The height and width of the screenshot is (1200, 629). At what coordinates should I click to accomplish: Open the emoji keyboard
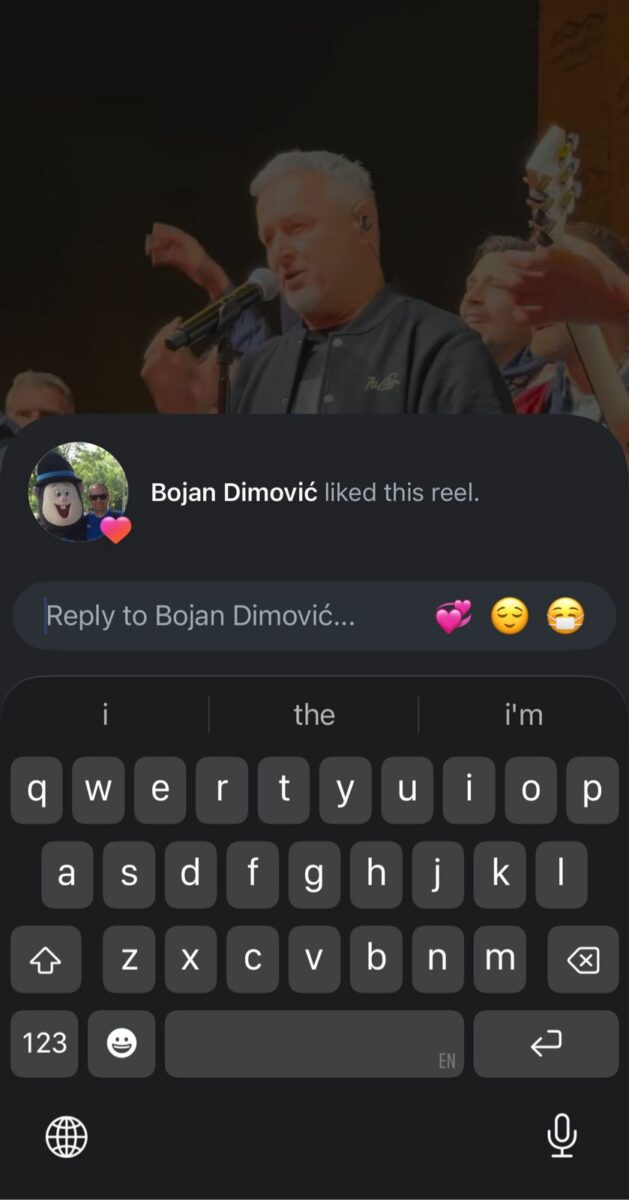tap(121, 1043)
